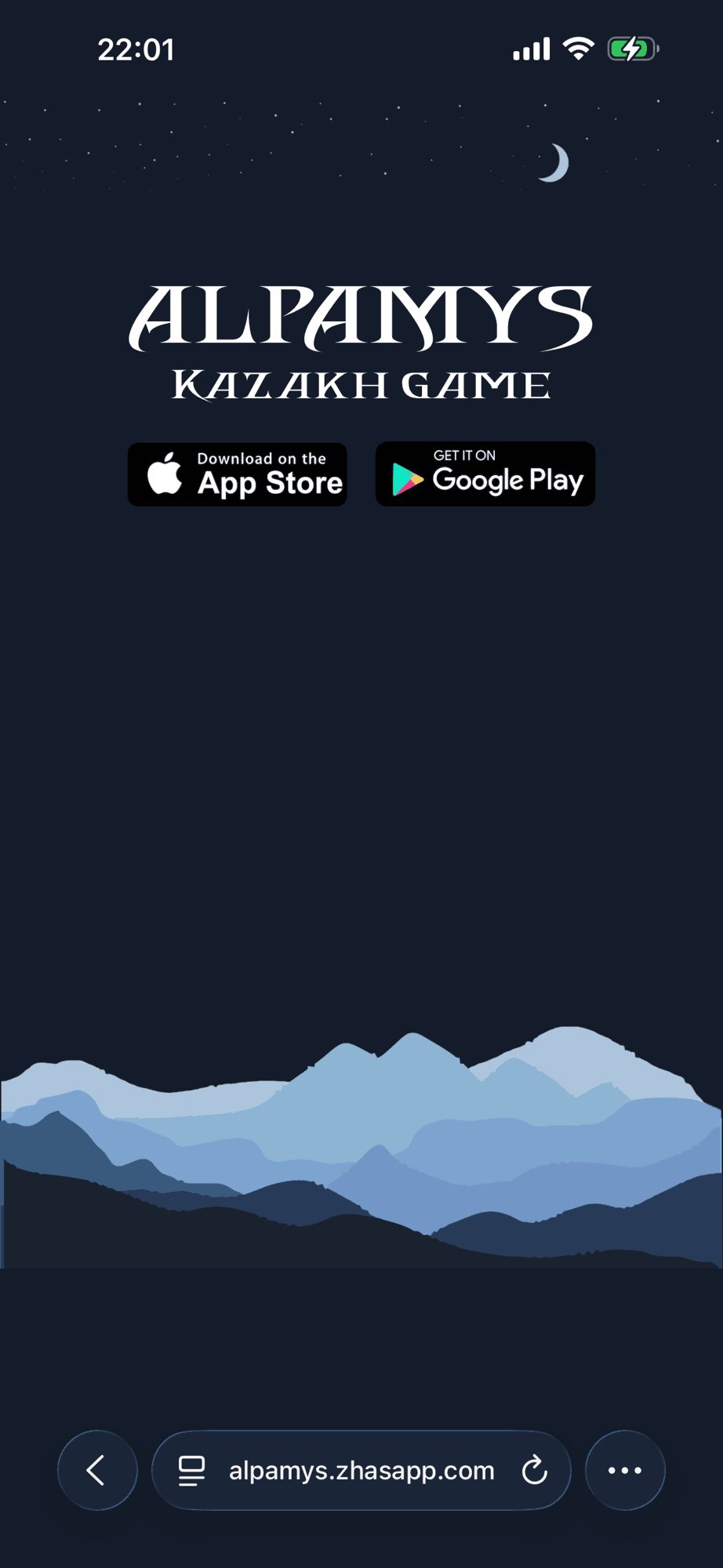Screen dimensions: 723x1568
Task: Tap the address bar showing alpamys.zhasapp.com
Action: [x=361, y=1470]
